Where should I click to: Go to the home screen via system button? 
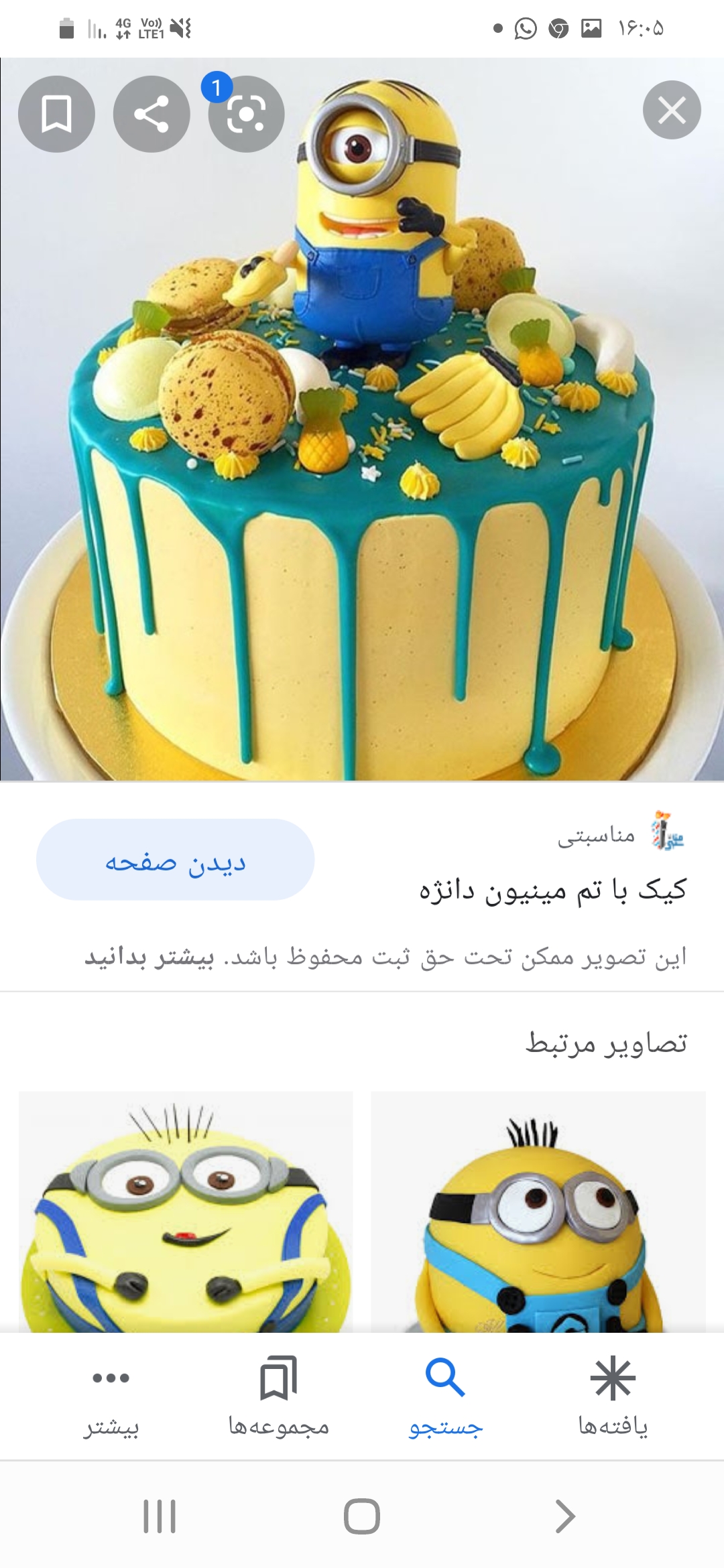point(362,1516)
